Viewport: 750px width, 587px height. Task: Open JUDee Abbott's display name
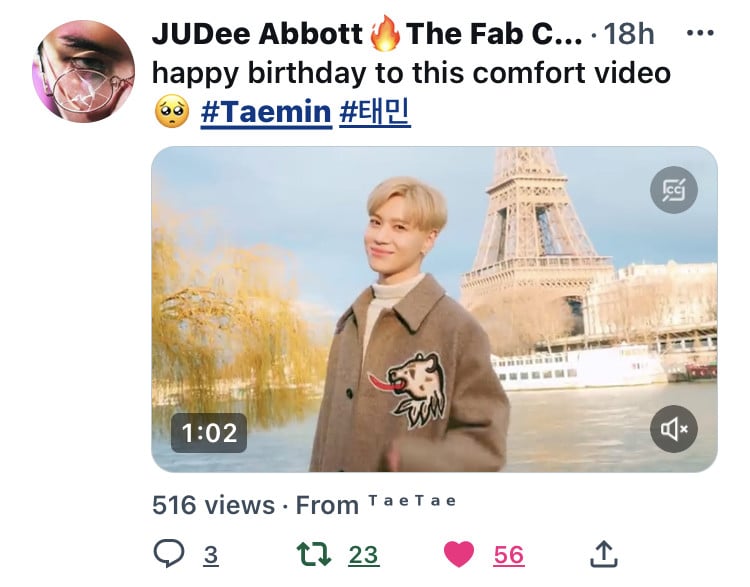(x=258, y=33)
